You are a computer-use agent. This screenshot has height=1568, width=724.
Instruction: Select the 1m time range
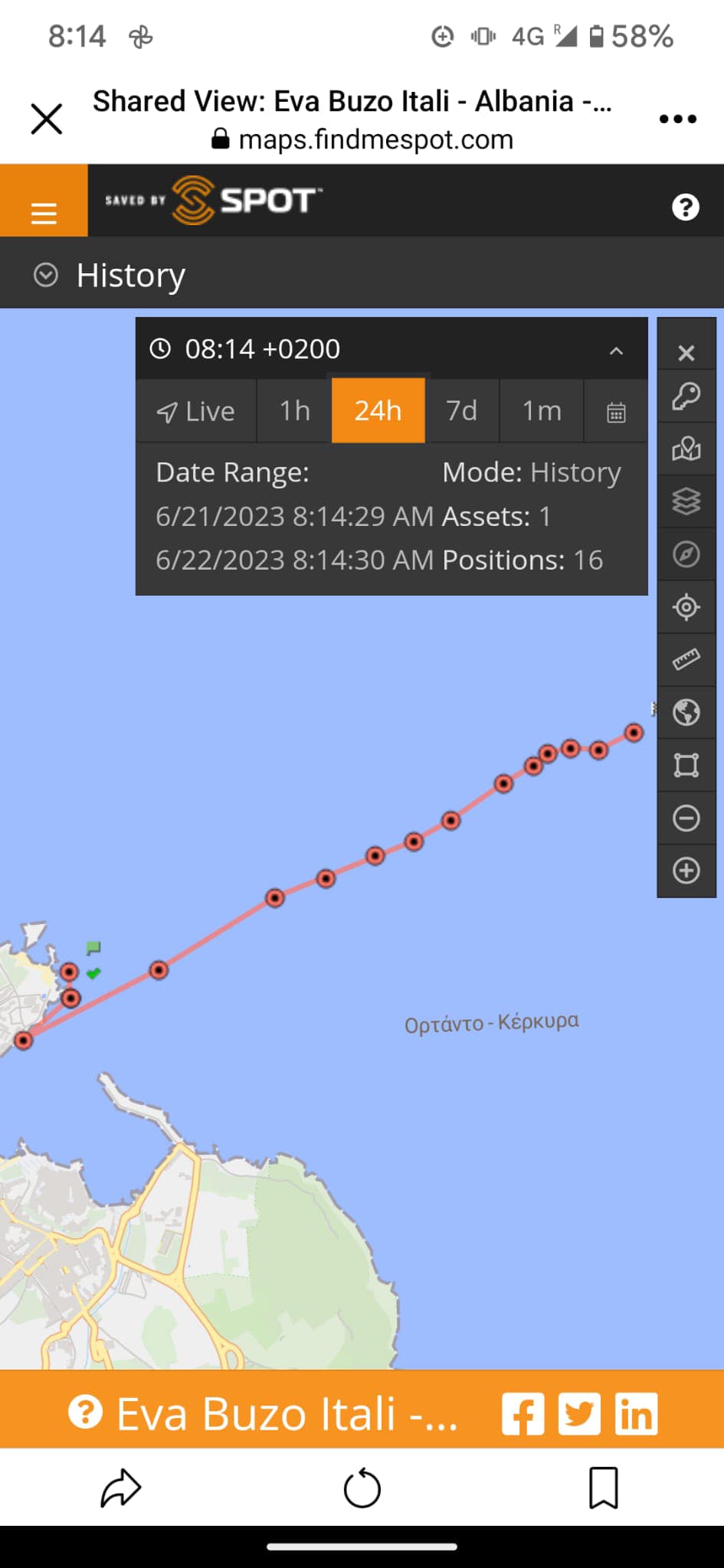[542, 412]
